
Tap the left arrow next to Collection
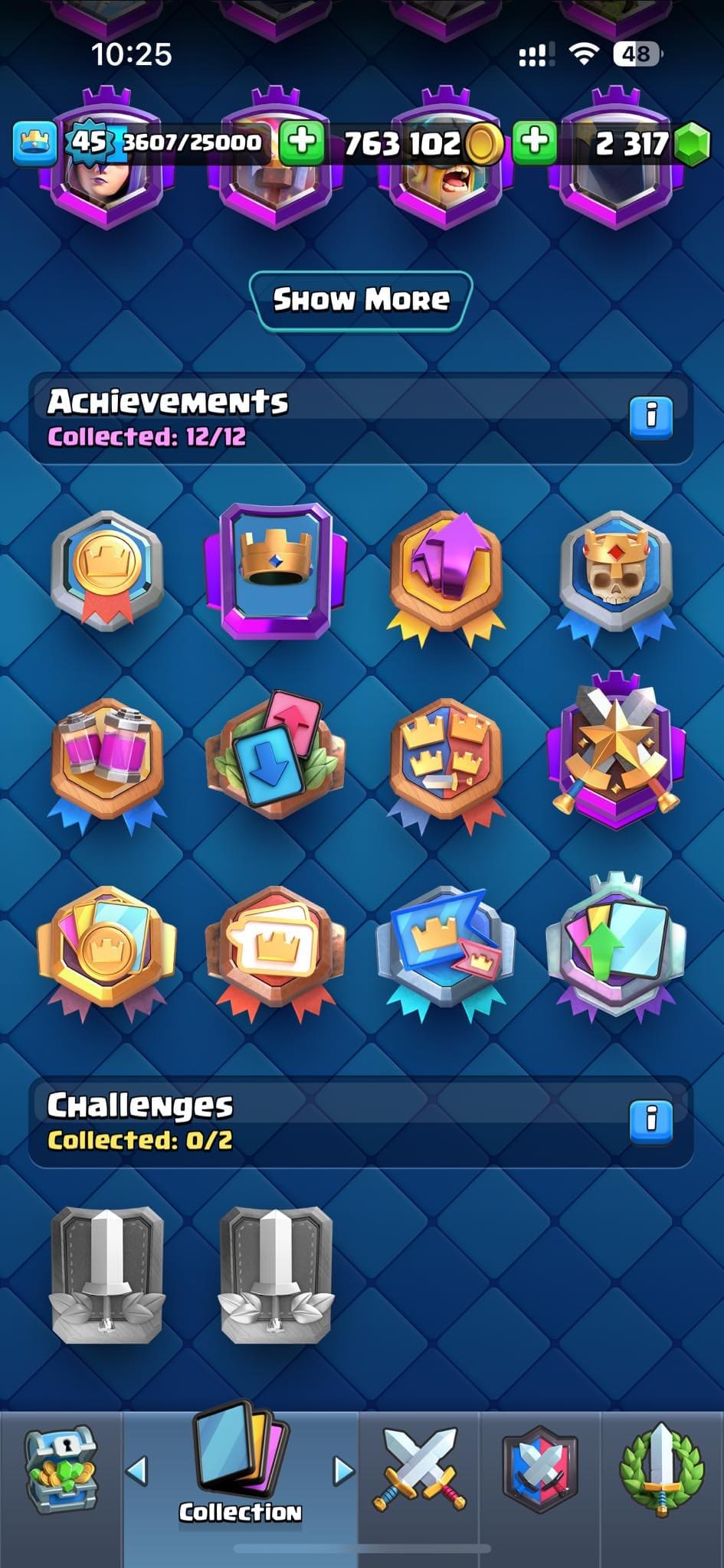click(x=137, y=1470)
